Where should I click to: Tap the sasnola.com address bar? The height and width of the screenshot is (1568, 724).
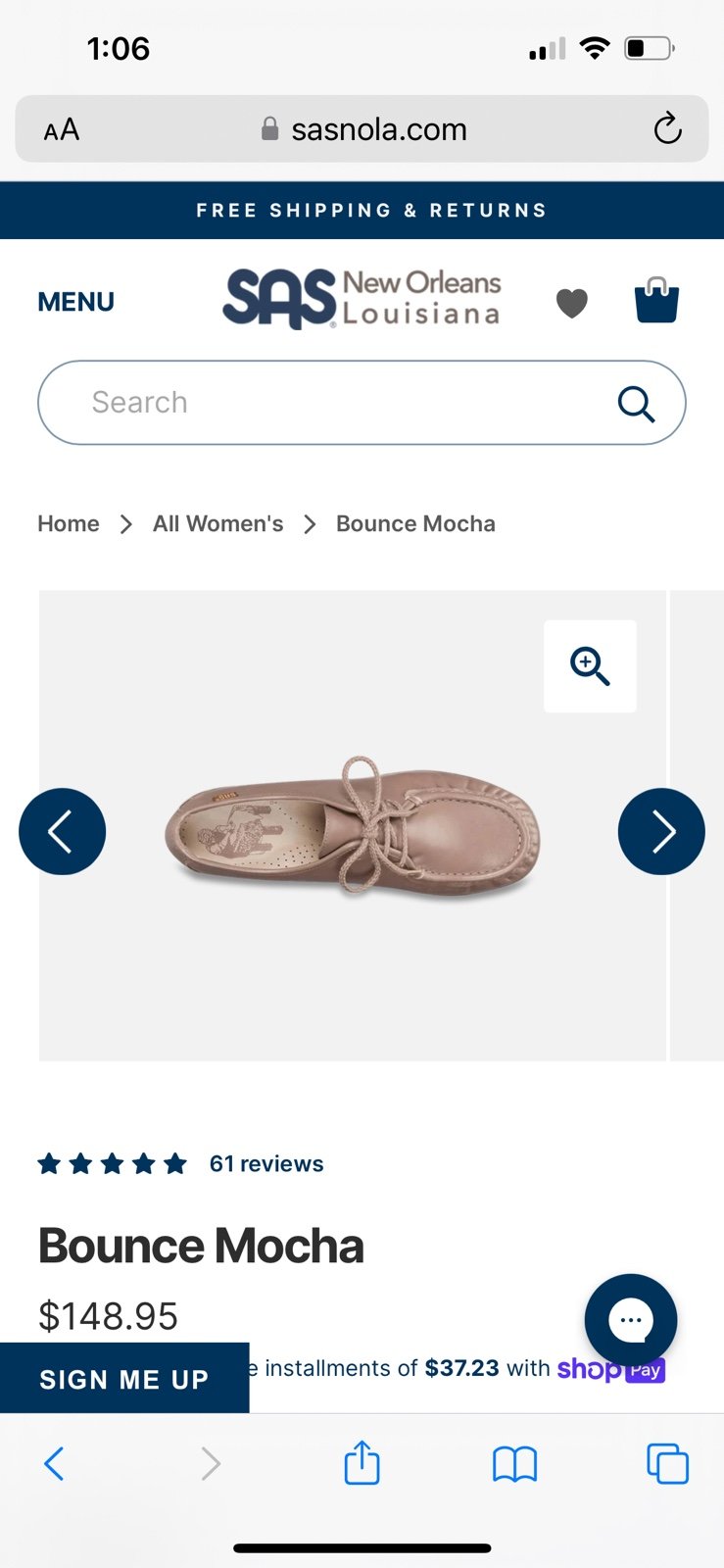tap(363, 129)
